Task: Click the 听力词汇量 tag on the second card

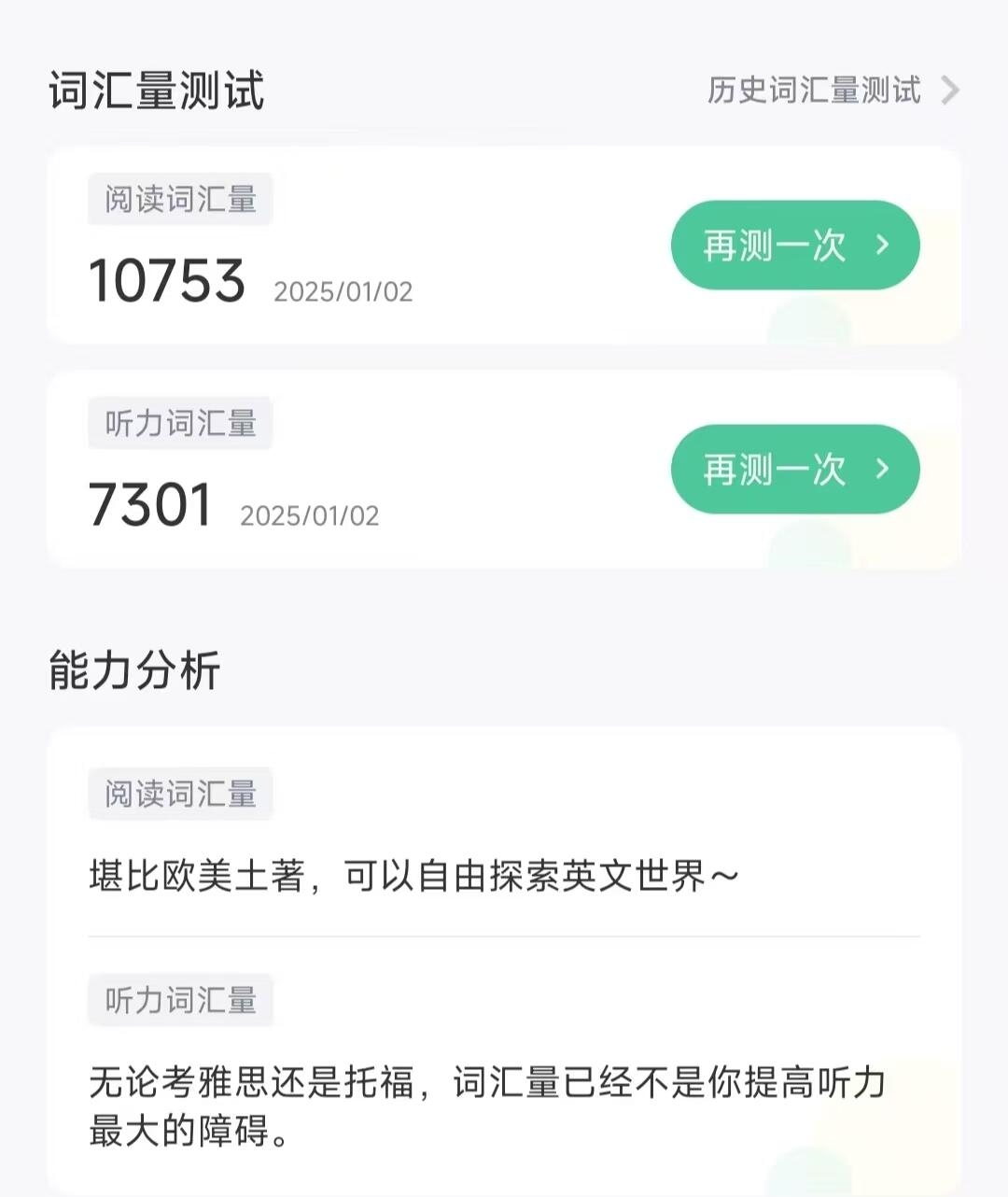Action: tap(179, 423)
